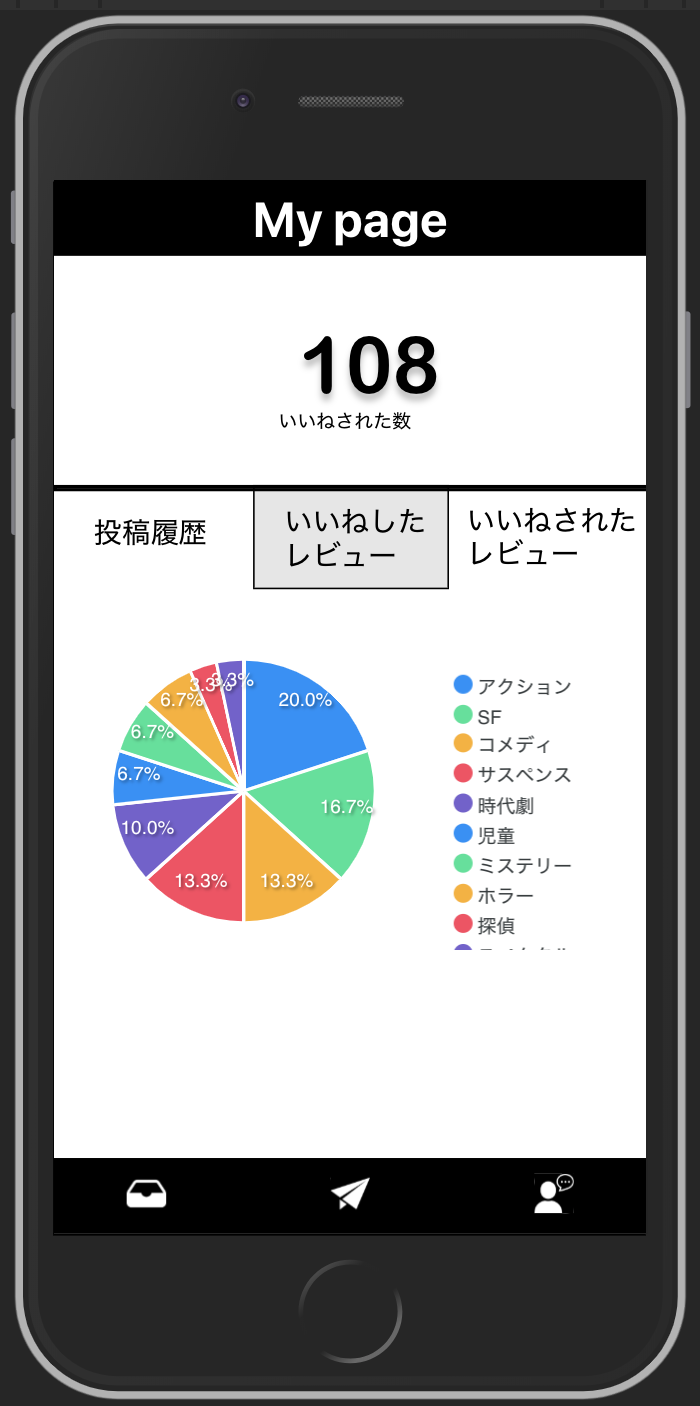The height and width of the screenshot is (1406, 700).
Task: Toggle アクション in the chart legend
Action: pos(513,686)
